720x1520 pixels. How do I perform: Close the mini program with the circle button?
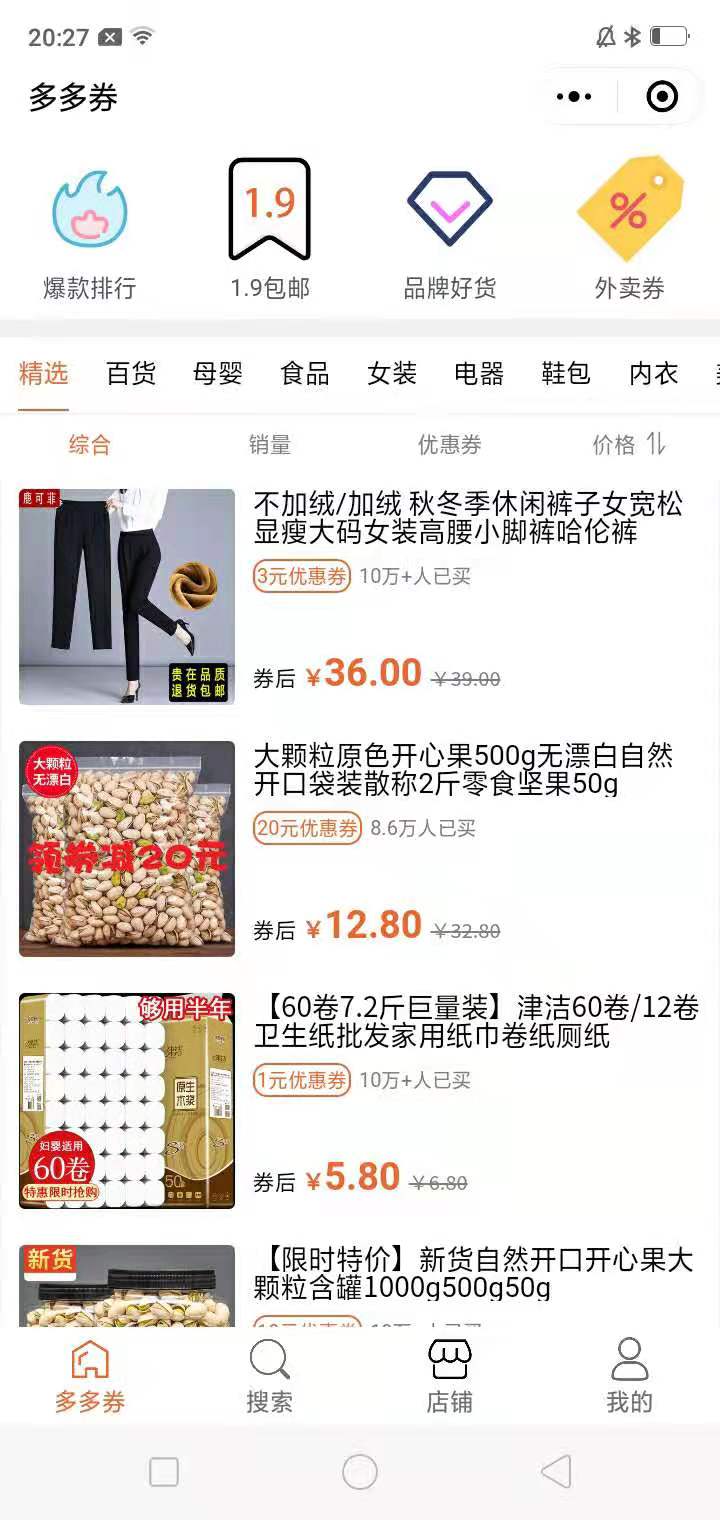[x=662, y=97]
